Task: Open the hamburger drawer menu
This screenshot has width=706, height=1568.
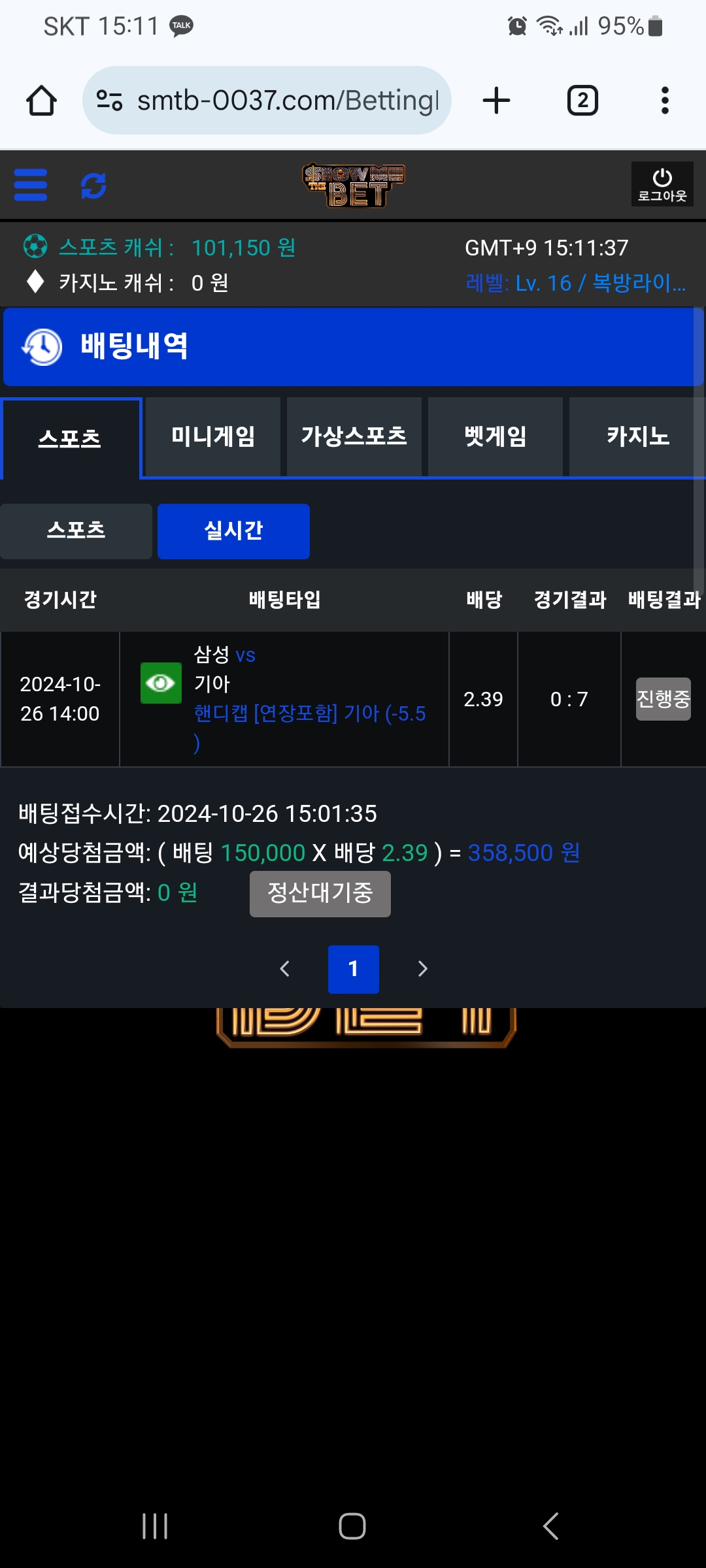Action: (x=31, y=185)
